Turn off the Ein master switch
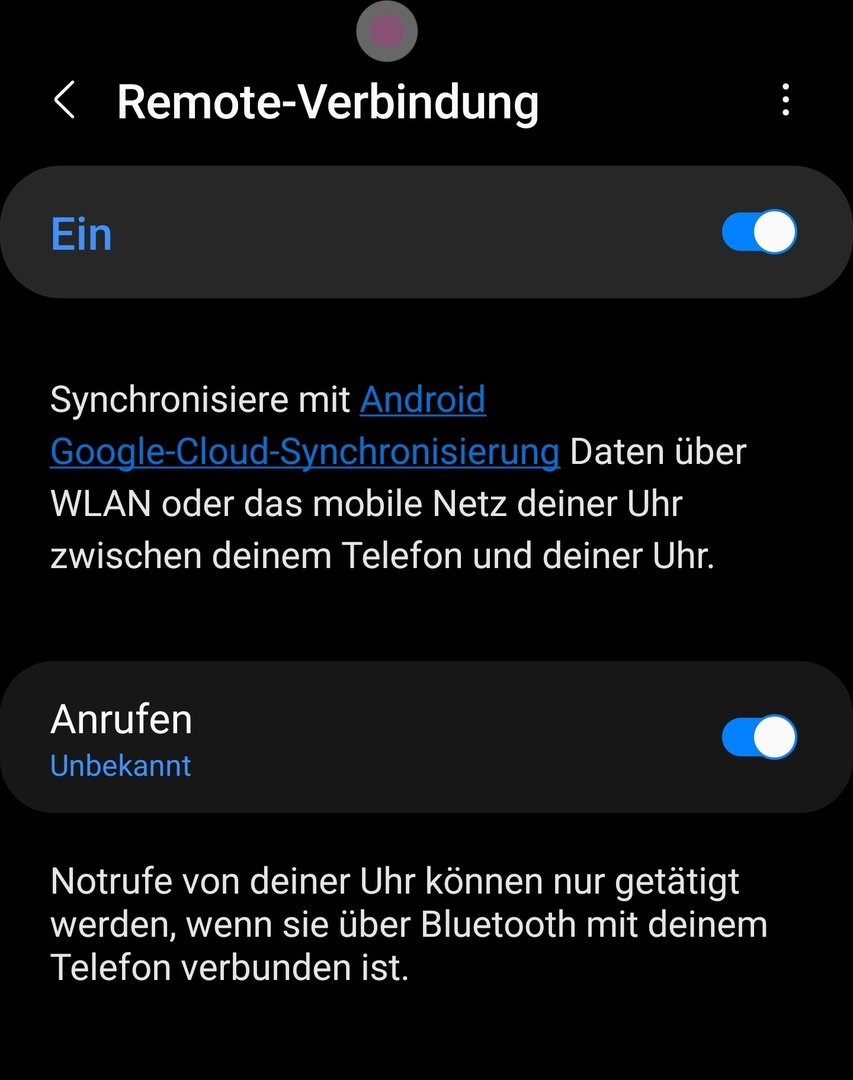 (758, 233)
